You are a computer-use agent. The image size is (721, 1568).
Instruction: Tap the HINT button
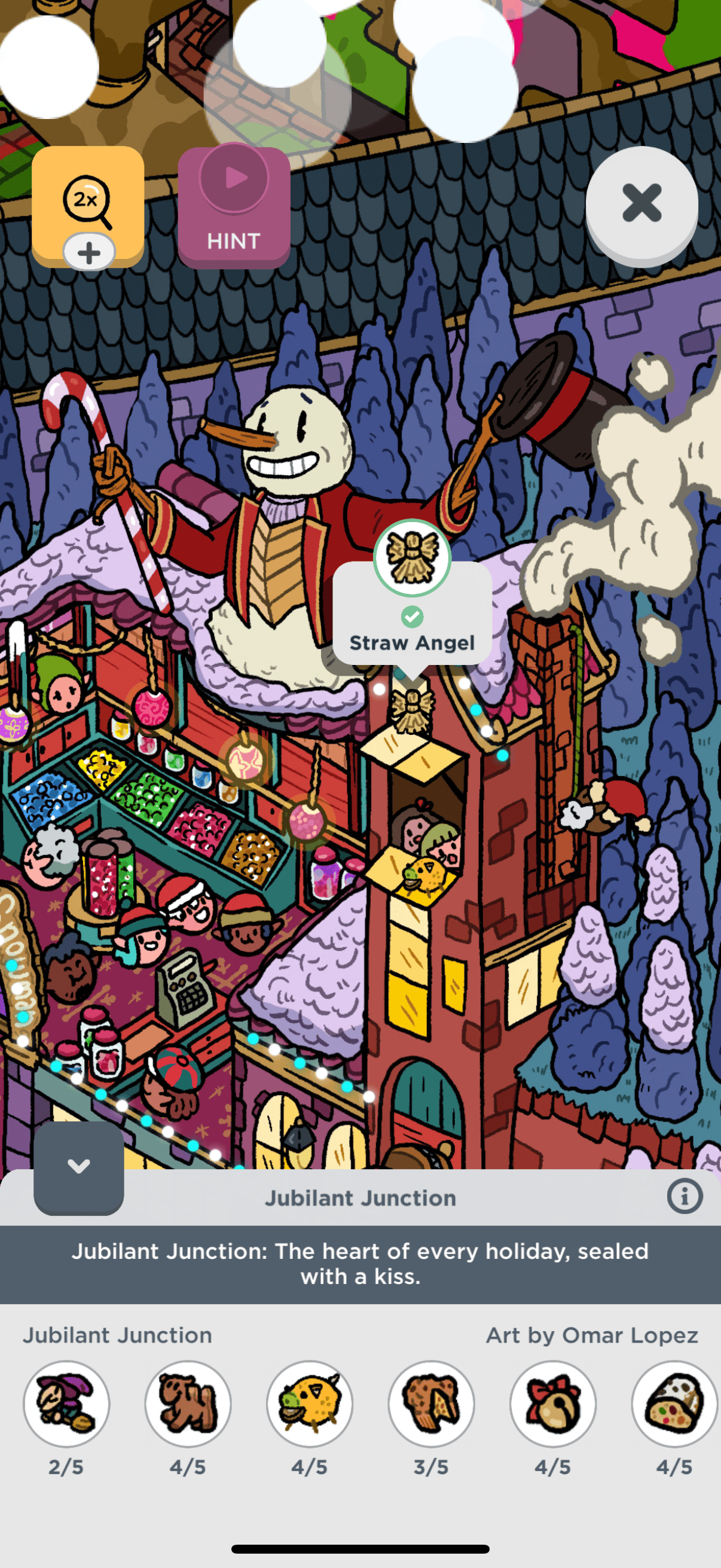point(234,207)
